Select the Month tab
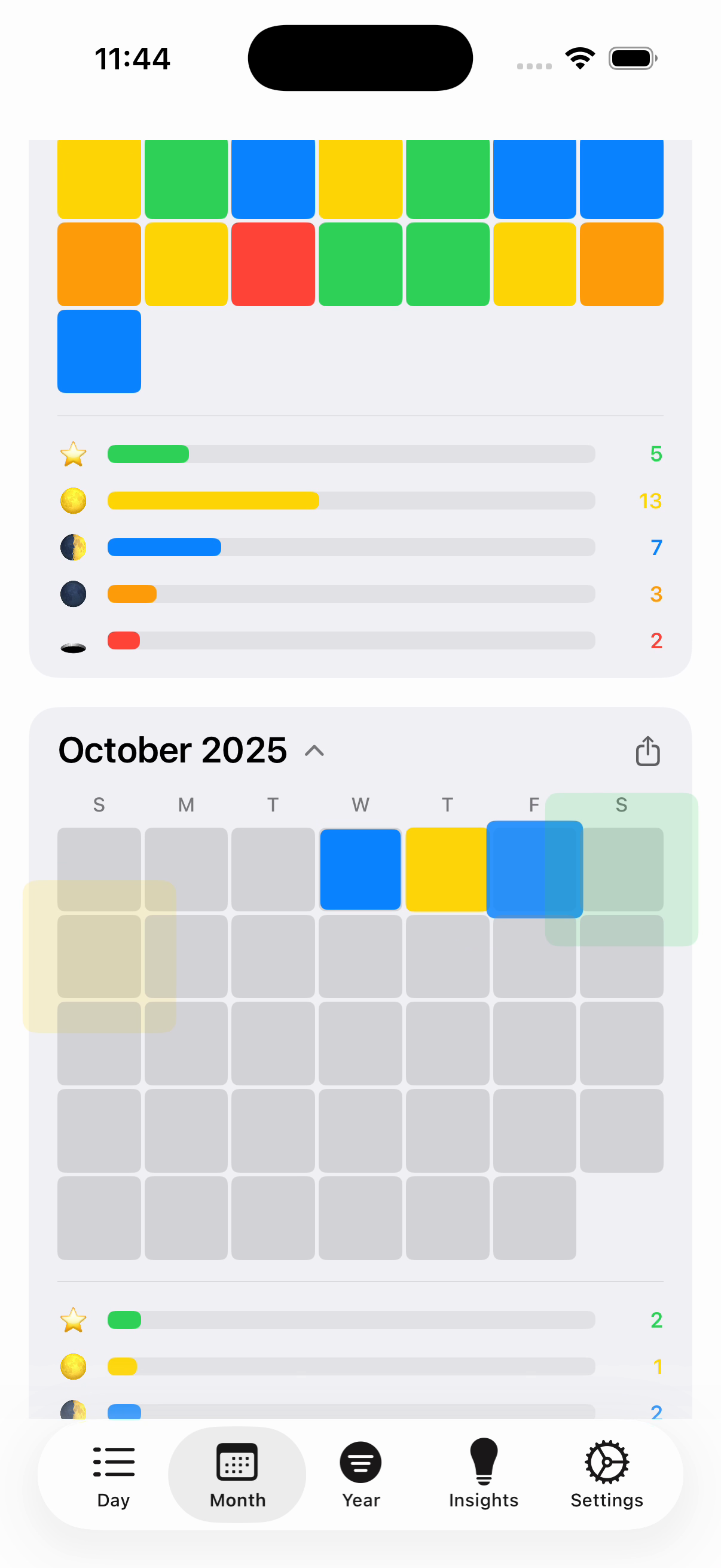 coord(237,1474)
